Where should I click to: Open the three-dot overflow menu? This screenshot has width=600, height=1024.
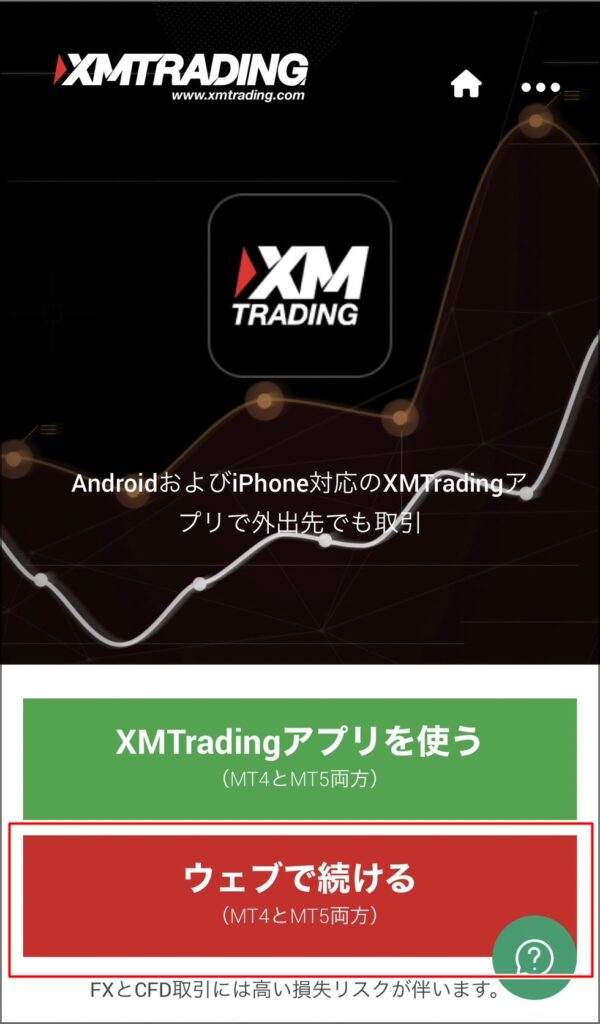point(541,87)
